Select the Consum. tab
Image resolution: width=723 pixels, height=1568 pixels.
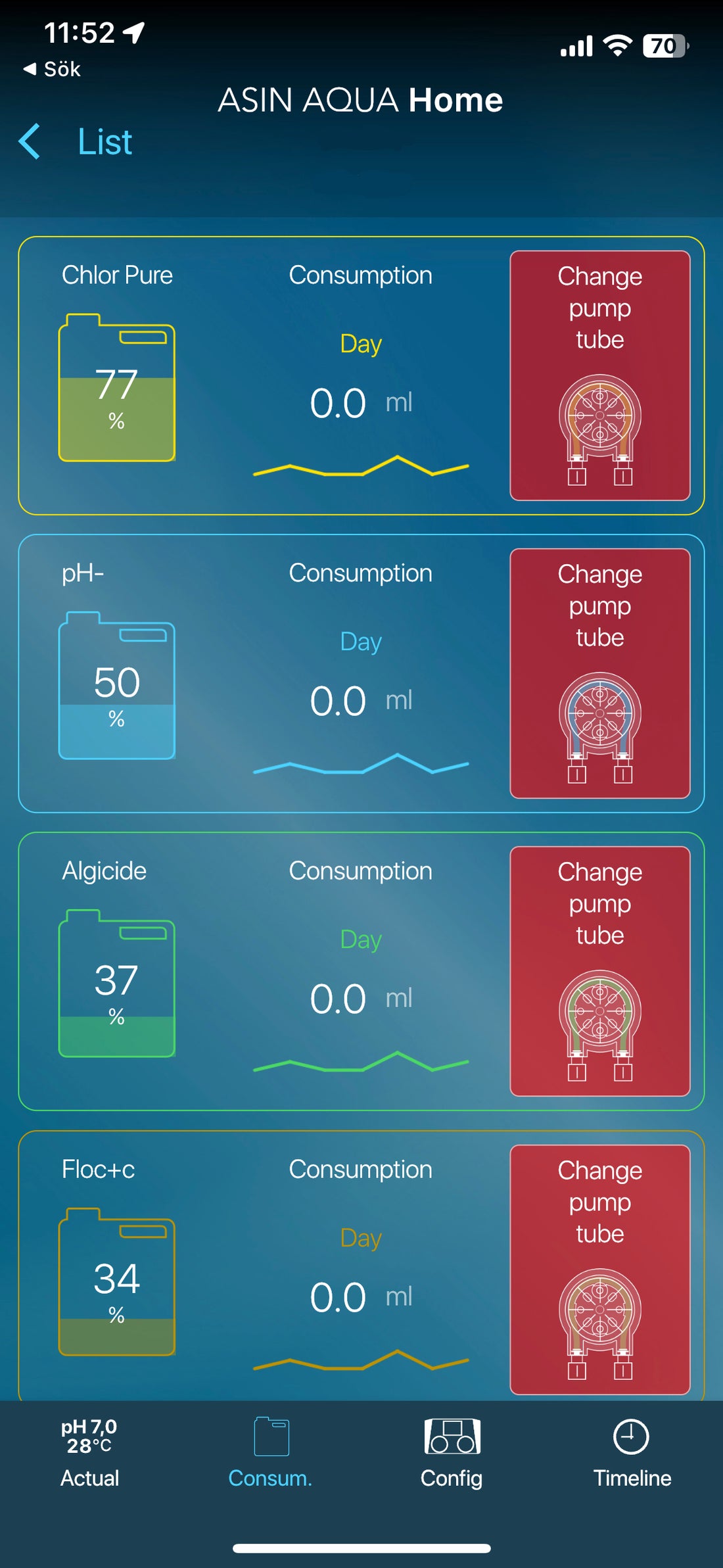[270, 1453]
